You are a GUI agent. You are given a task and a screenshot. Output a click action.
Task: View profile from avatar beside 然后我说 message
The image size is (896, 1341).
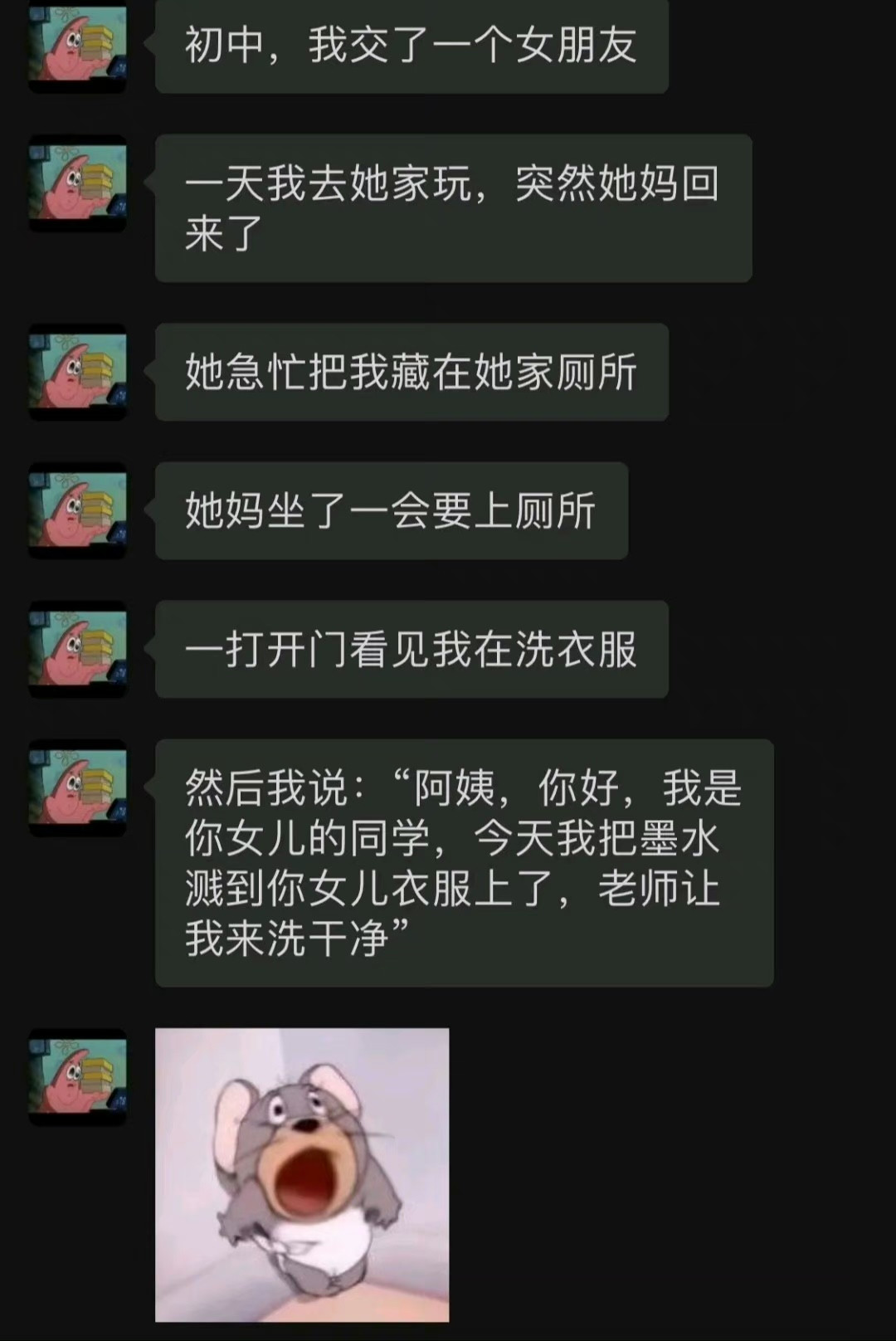78,787
